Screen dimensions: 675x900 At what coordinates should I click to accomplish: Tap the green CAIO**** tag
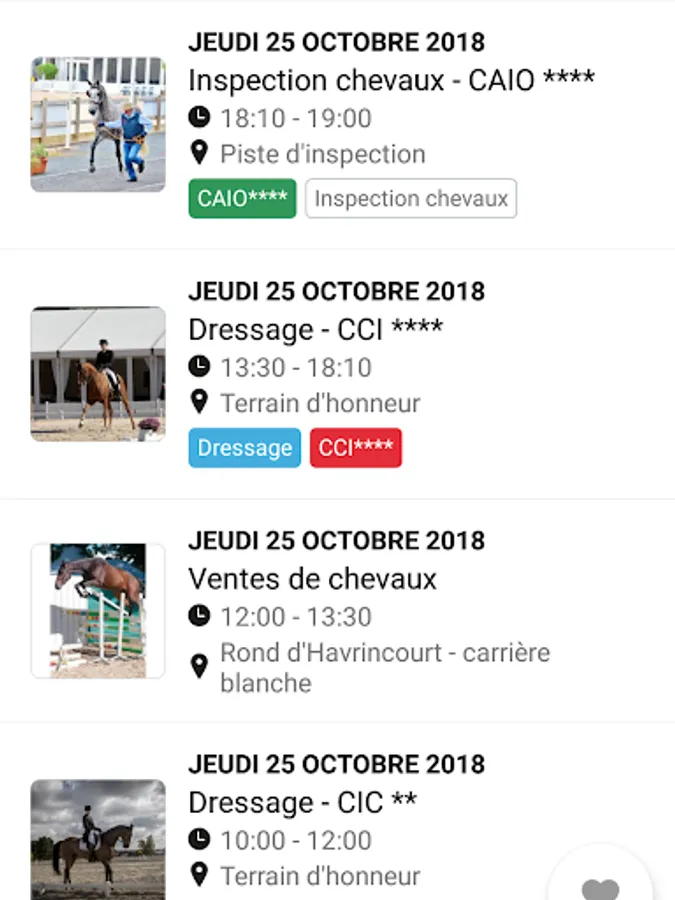242,199
